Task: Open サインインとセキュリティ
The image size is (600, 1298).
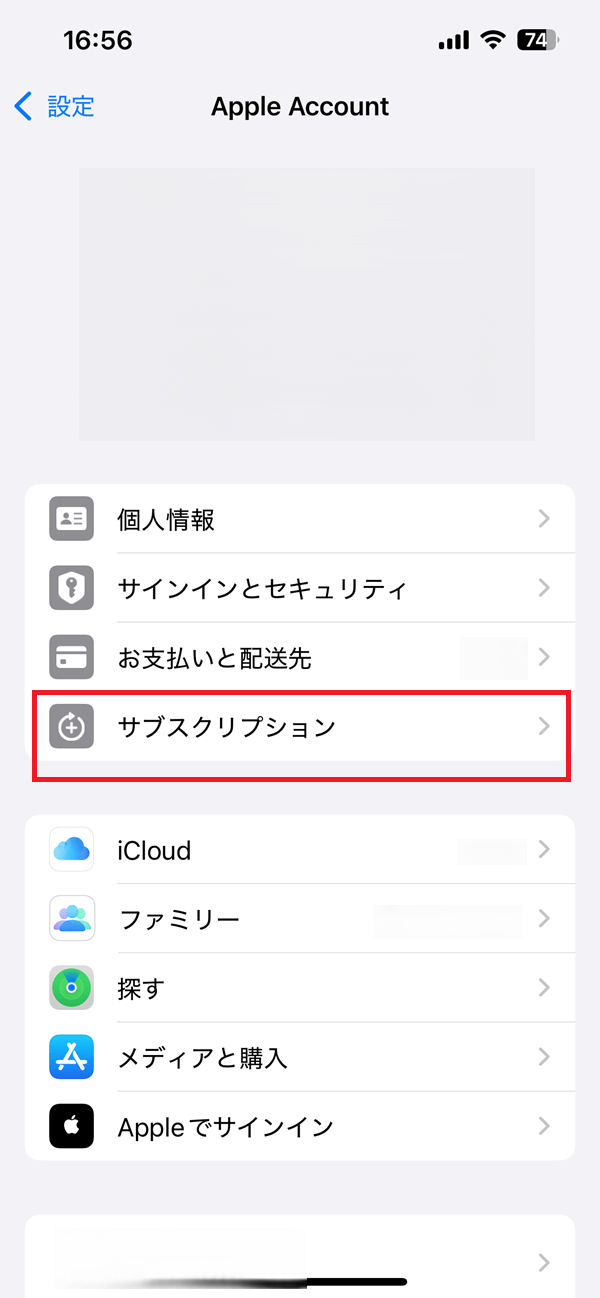Action: pyautogui.click(x=300, y=588)
